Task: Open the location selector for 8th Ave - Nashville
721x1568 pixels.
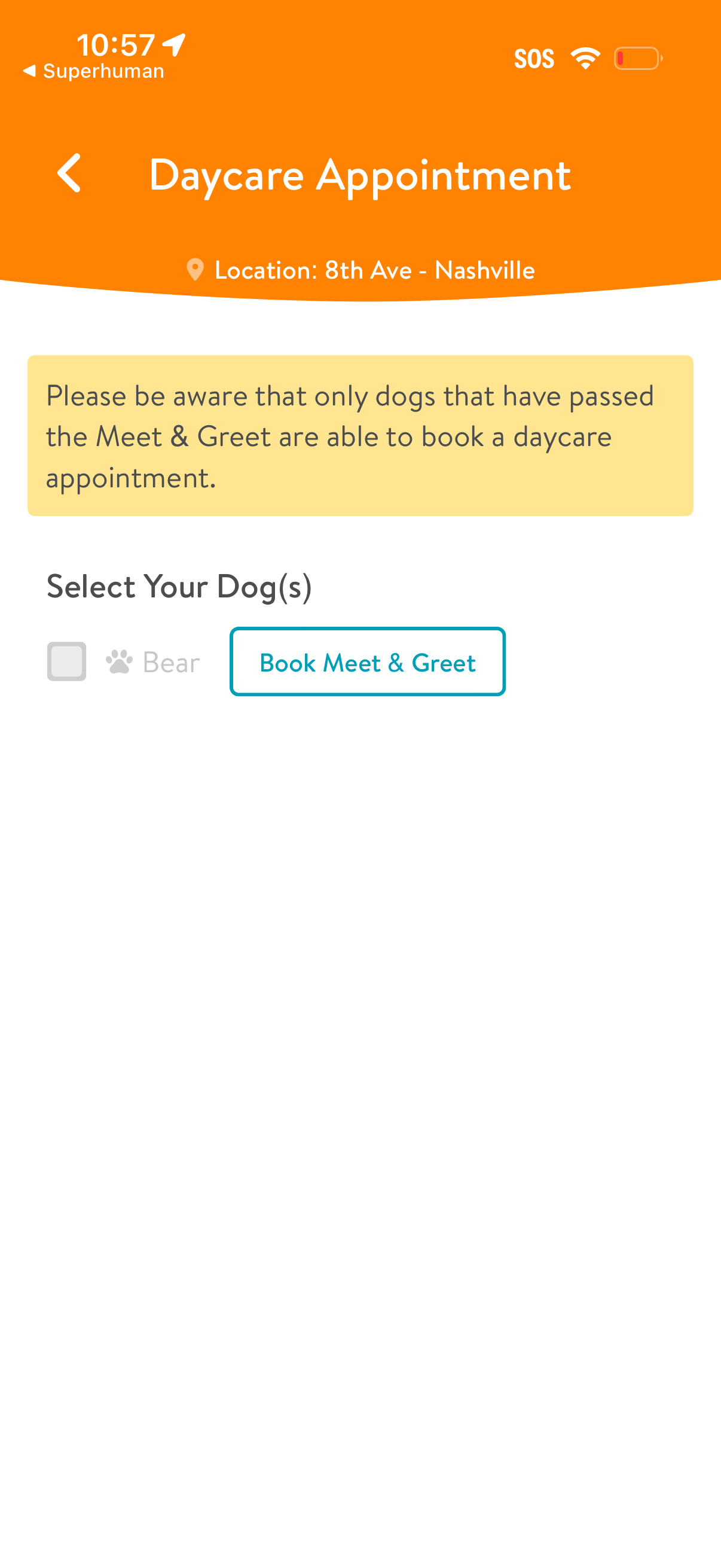Action: (x=374, y=270)
